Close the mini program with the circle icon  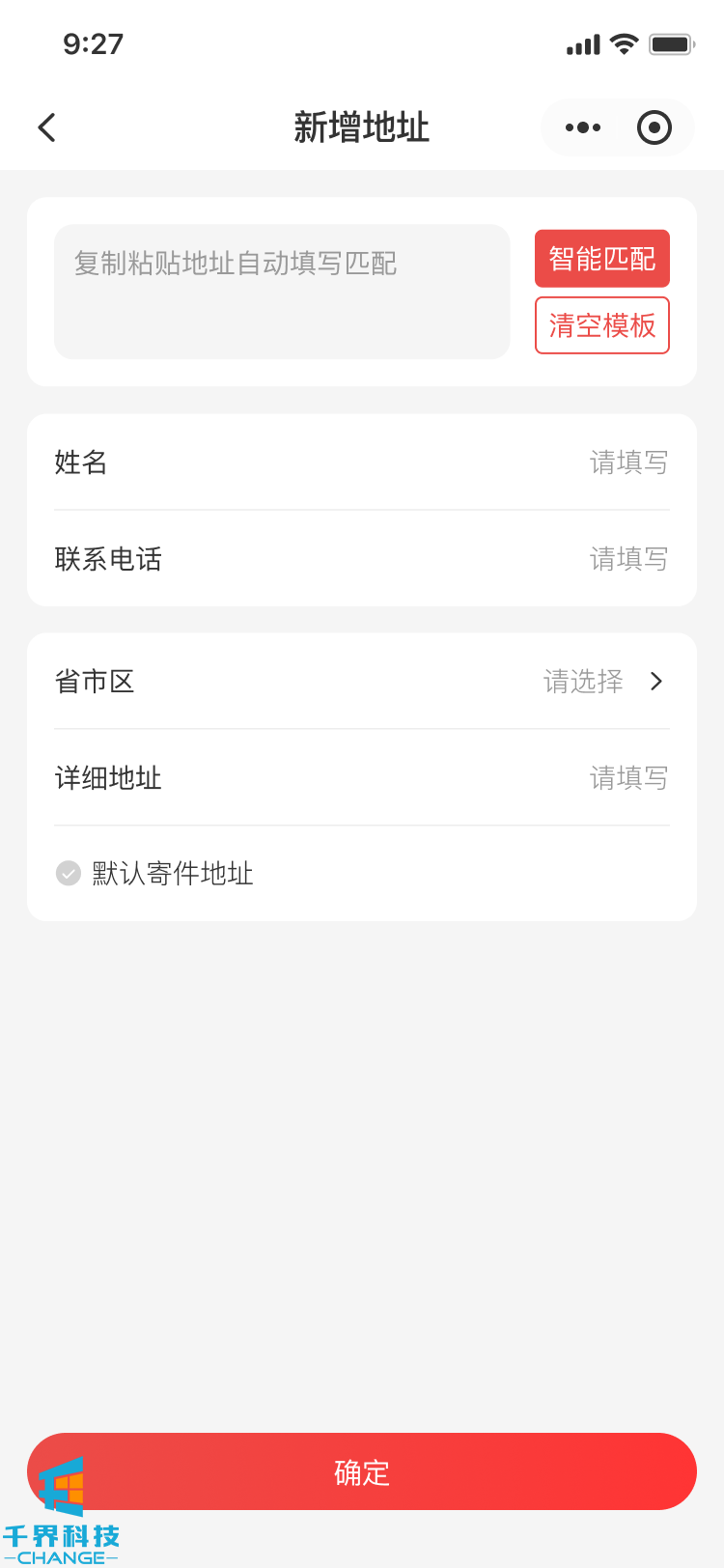click(654, 127)
